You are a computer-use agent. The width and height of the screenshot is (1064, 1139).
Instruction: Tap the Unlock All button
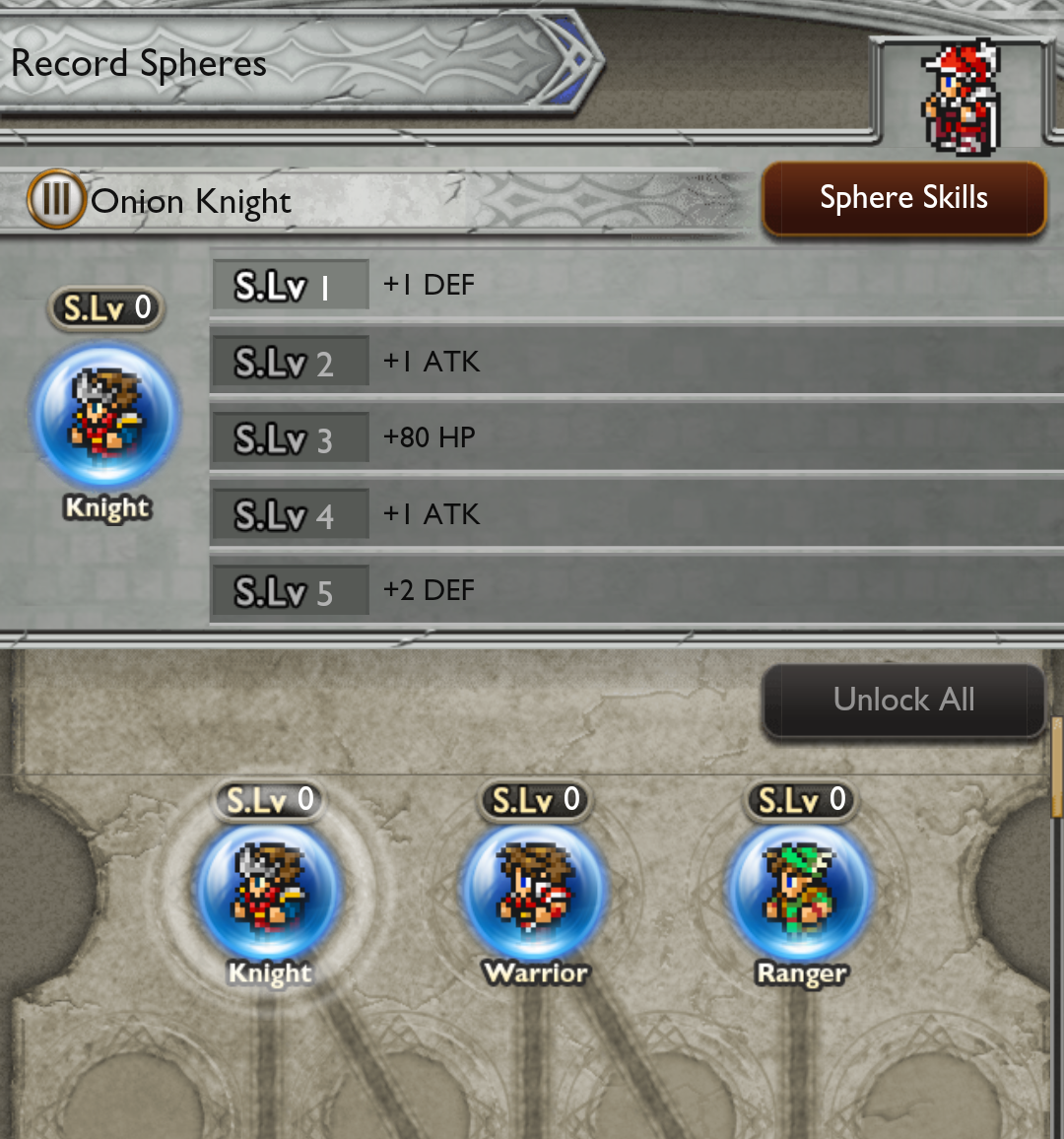click(903, 700)
